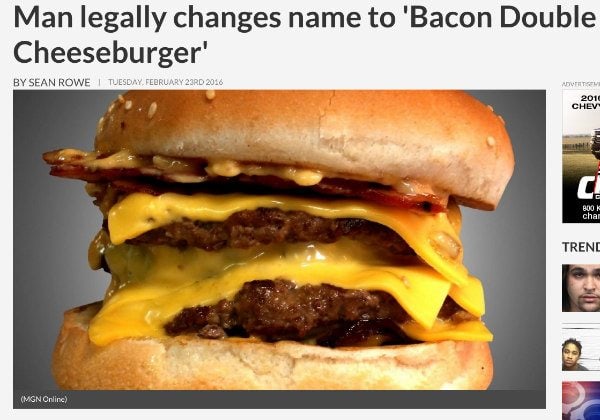Image resolution: width=600 pixels, height=420 pixels.
Task: Open the first trending story with man's face
Action: click(x=581, y=288)
